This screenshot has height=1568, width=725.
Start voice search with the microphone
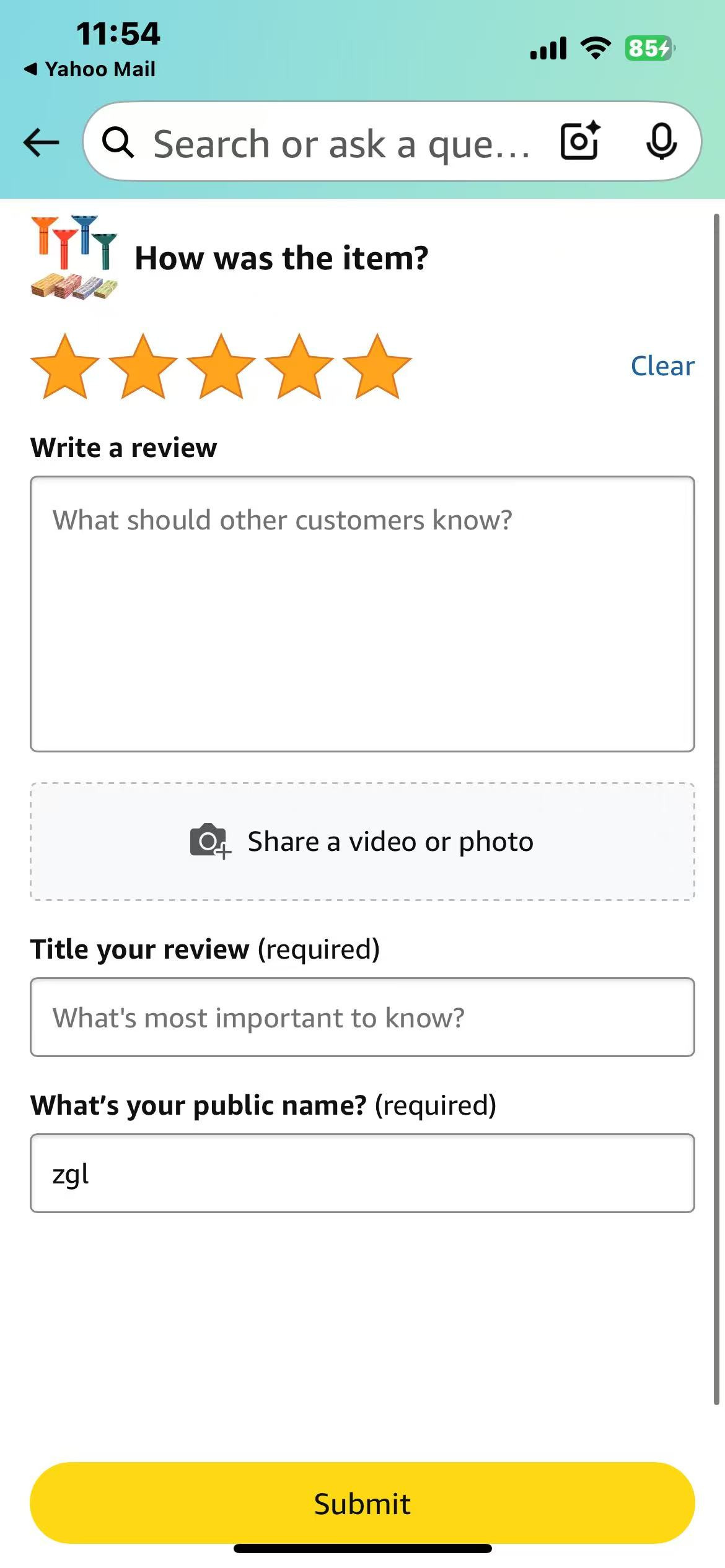coord(661,142)
